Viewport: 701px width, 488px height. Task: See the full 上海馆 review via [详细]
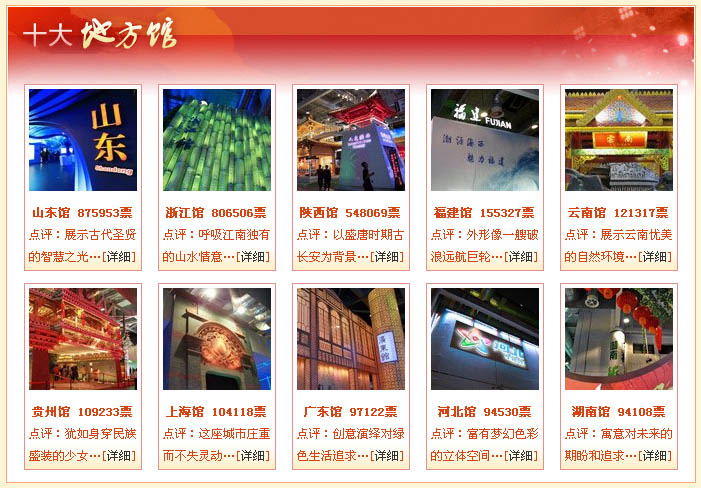(253, 456)
